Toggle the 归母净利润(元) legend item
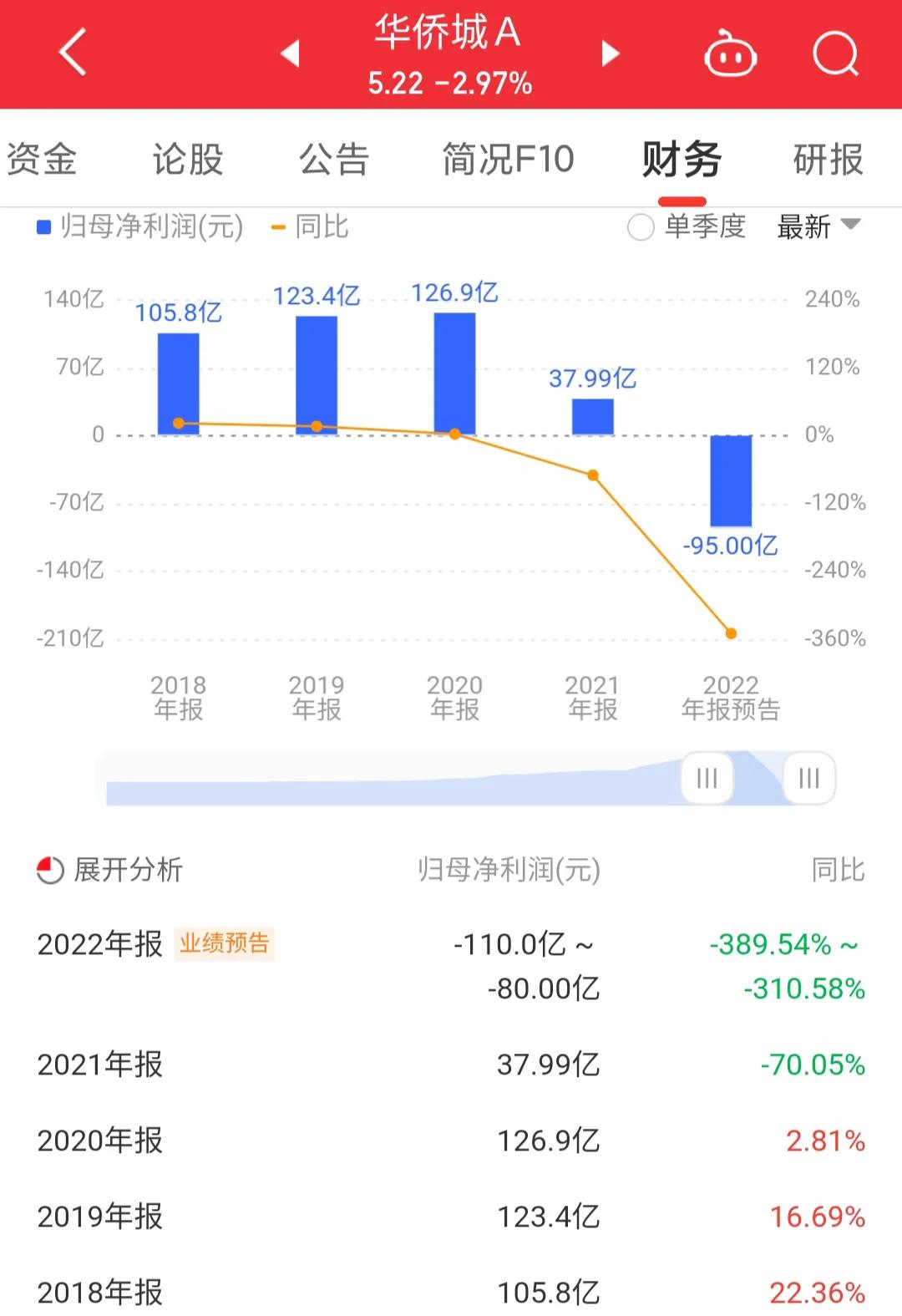902x1316 pixels. pyautogui.click(x=150, y=226)
